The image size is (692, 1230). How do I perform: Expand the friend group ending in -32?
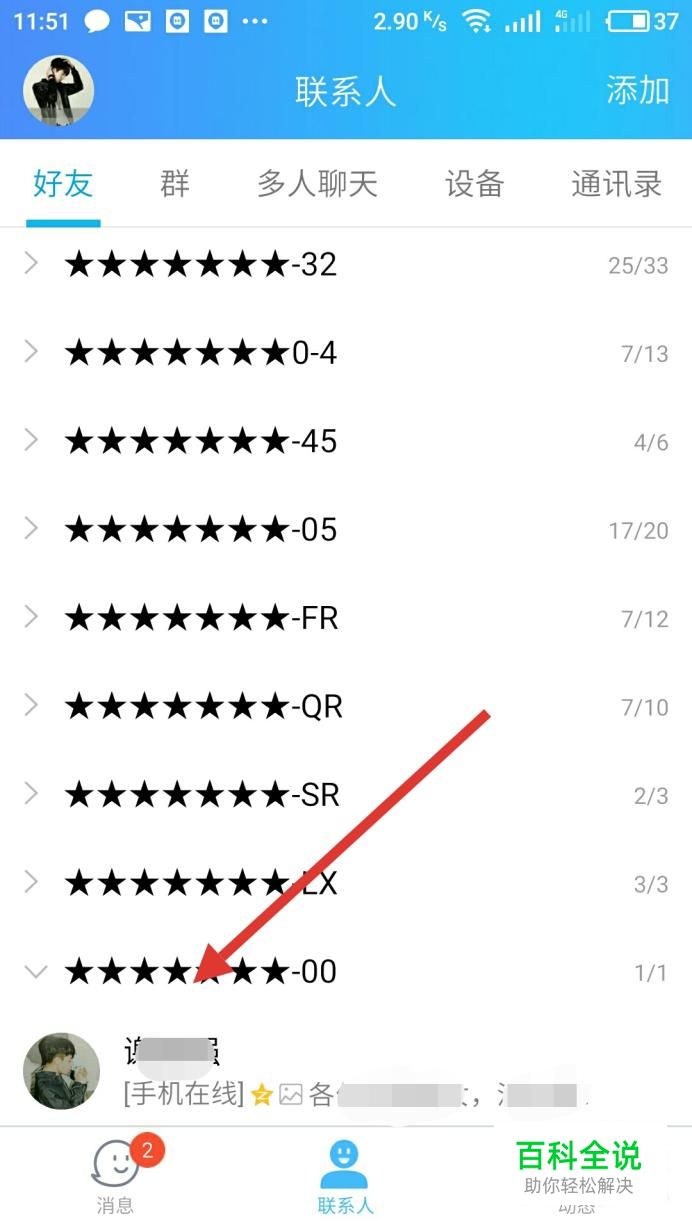click(346, 265)
